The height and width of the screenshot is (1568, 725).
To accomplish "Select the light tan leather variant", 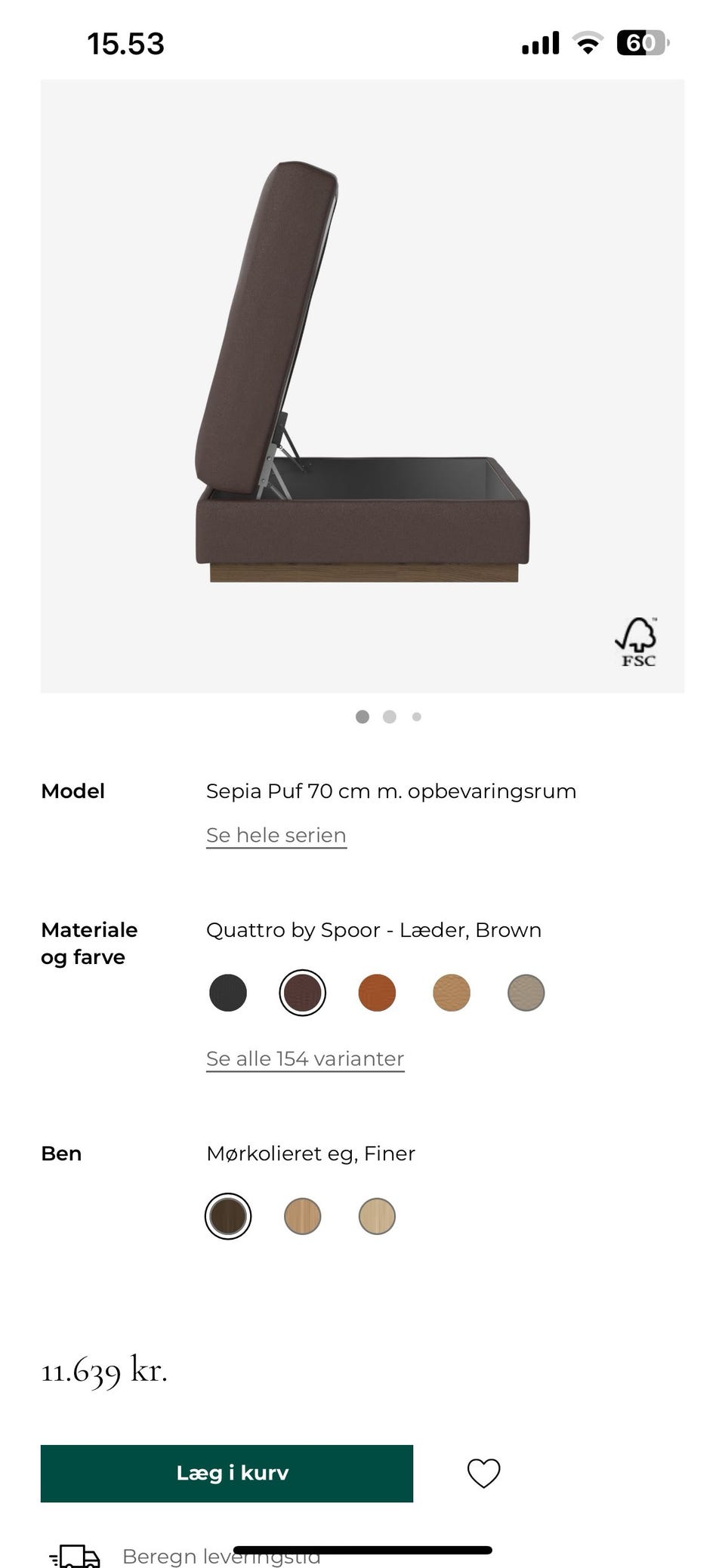I will 451,993.
